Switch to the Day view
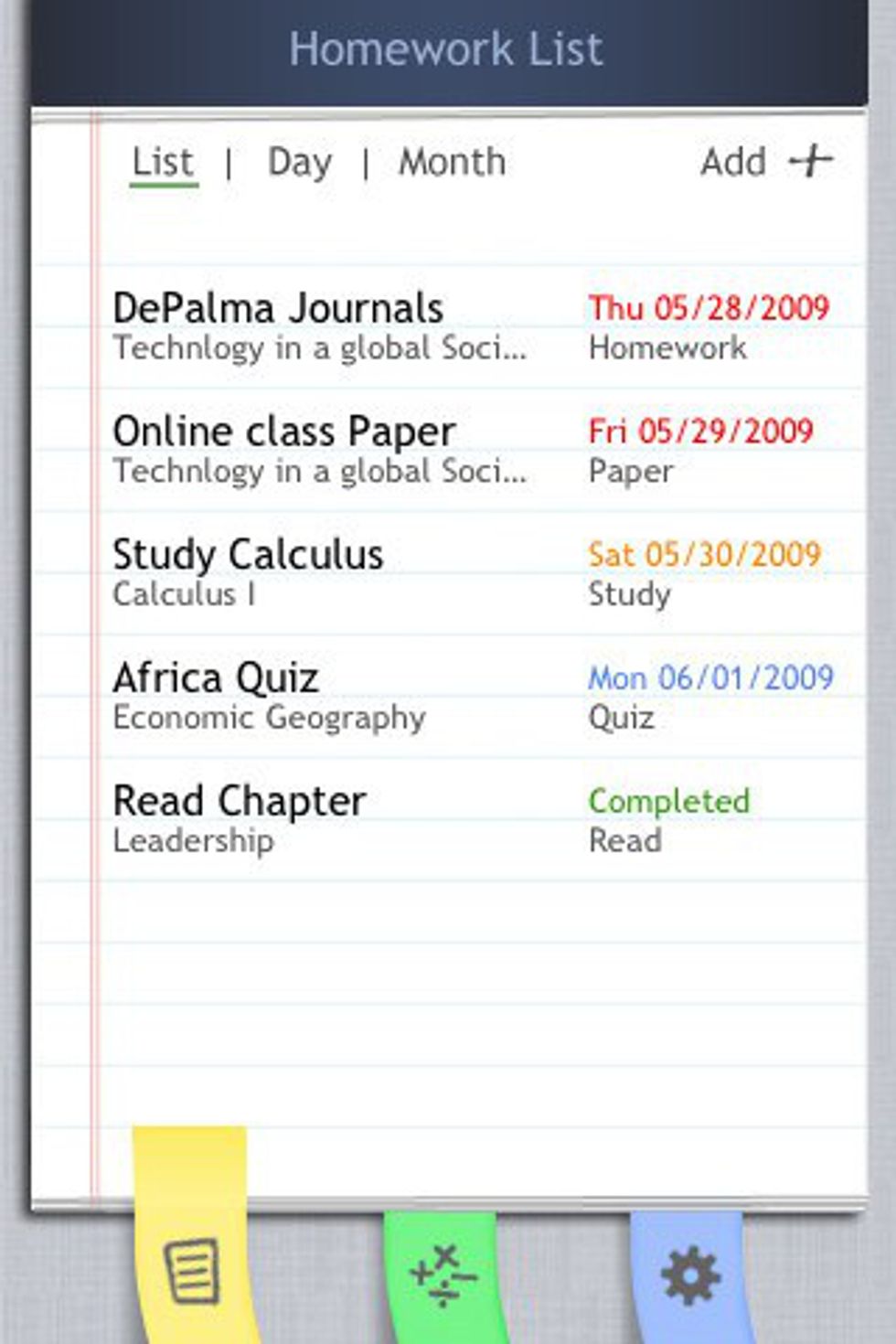 tap(299, 163)
